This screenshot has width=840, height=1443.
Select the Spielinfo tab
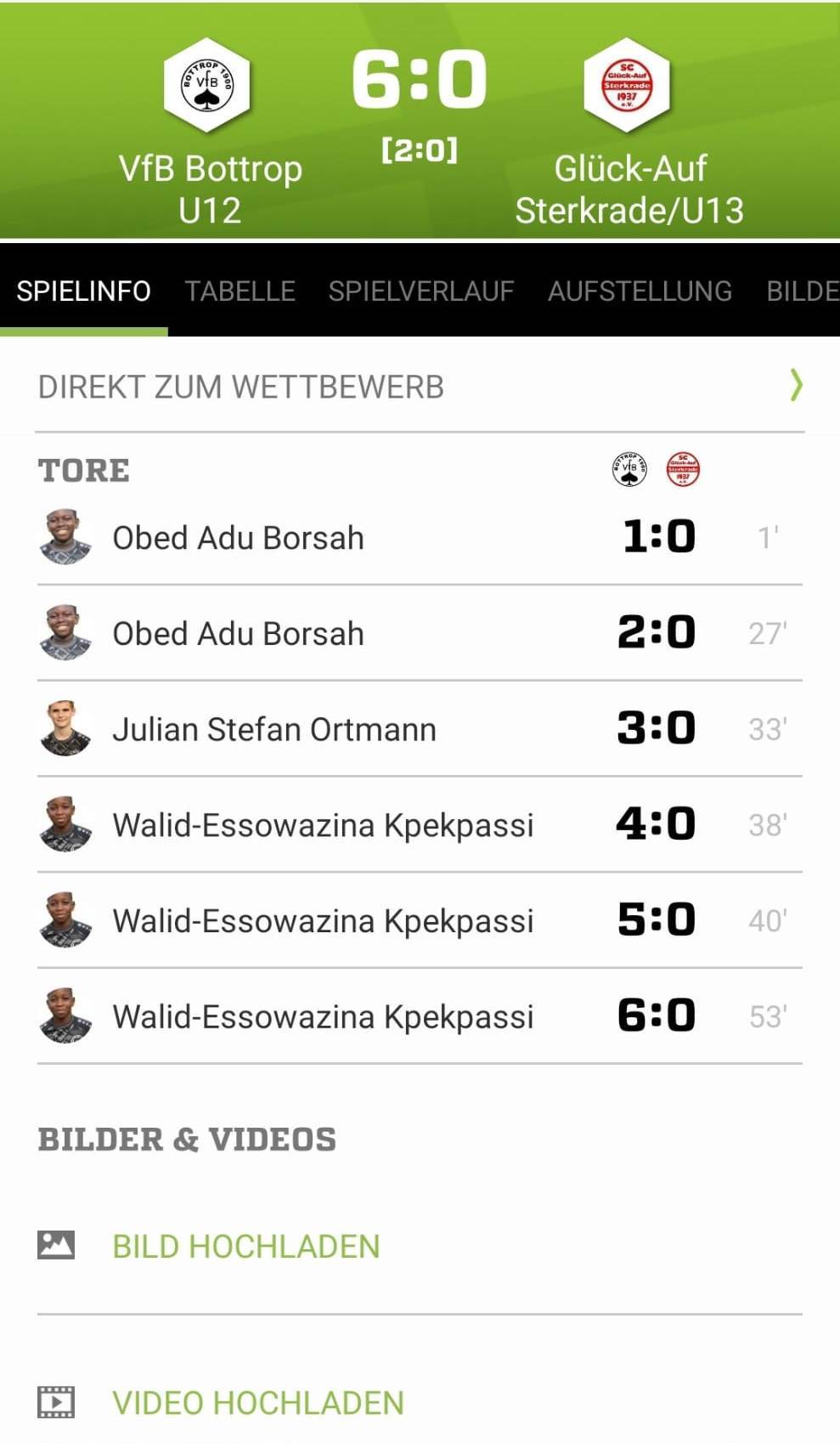click(x=83, y=291)
